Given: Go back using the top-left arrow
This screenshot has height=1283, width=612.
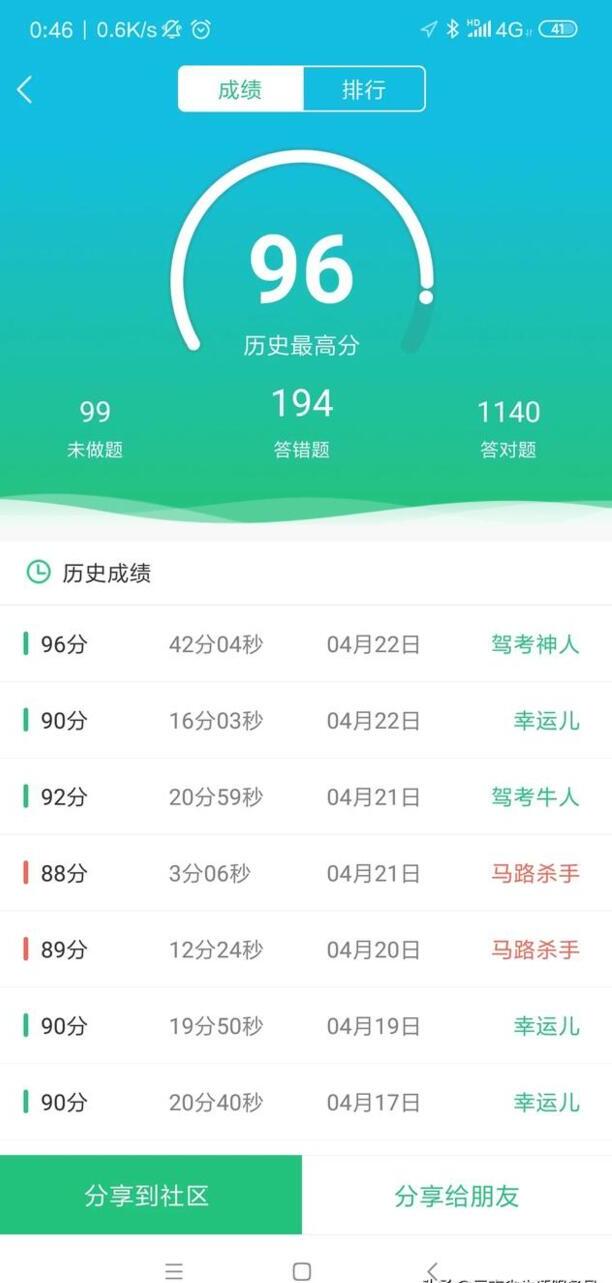Looking at the screenshot, I should tap(25, 90).
